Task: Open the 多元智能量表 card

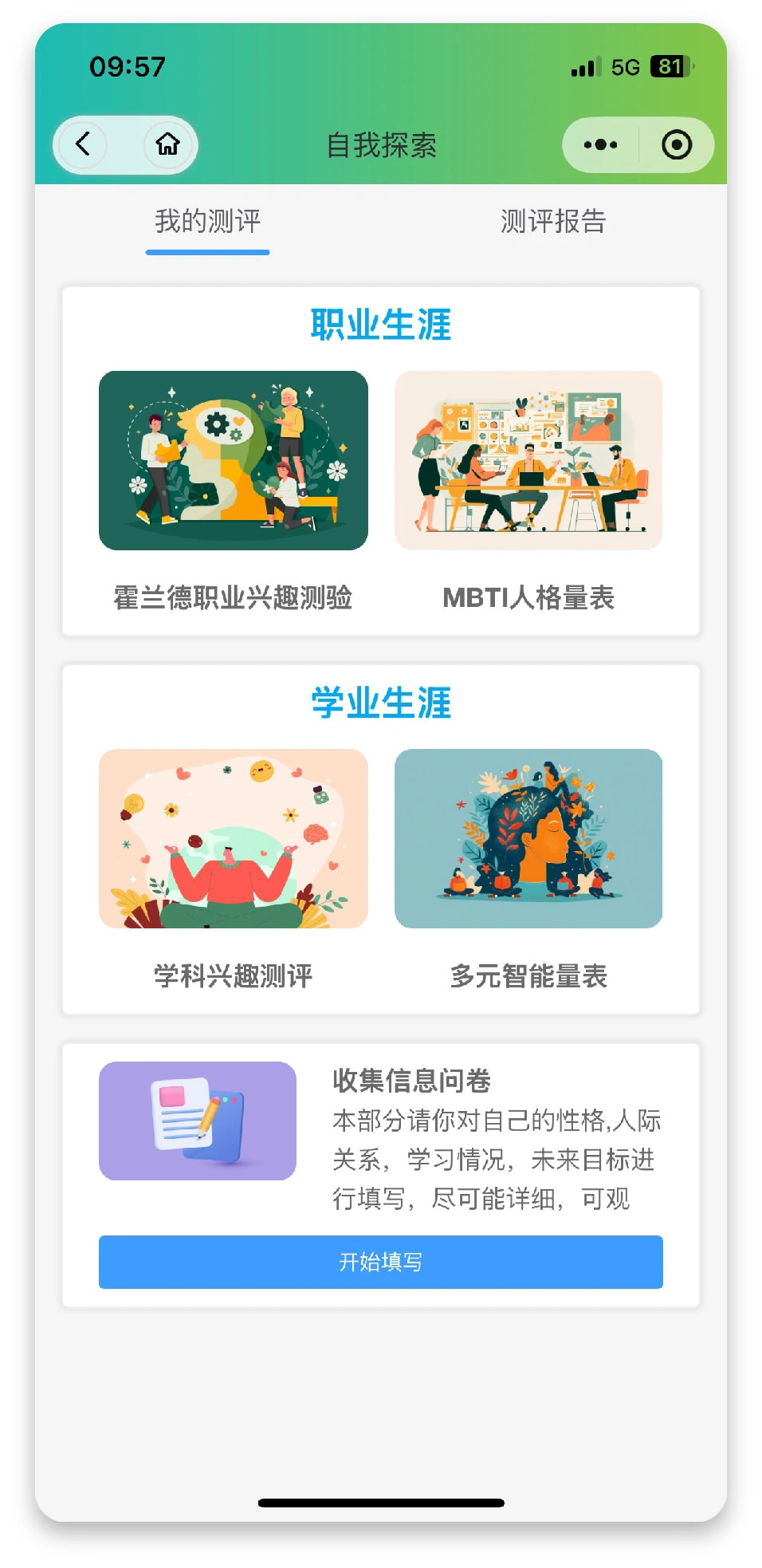Action: point(528,839)
